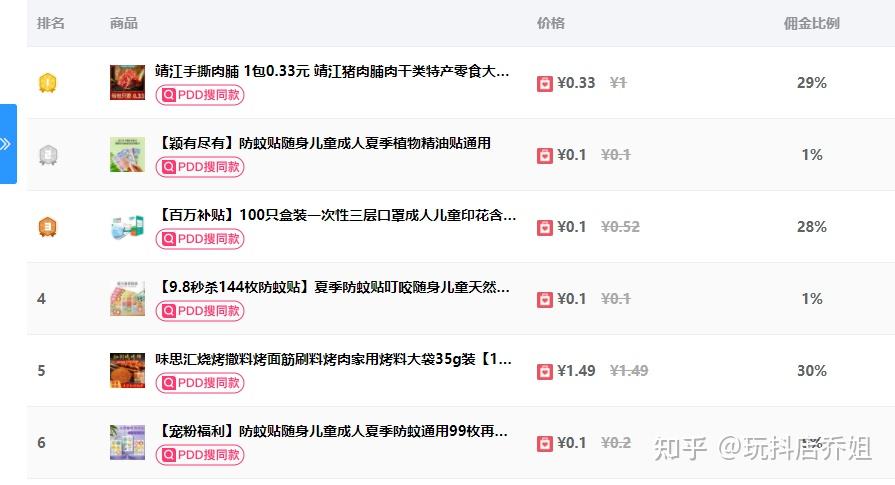Search same item for 【宠粉福利】防蚊贴

[x=200, y=455]
